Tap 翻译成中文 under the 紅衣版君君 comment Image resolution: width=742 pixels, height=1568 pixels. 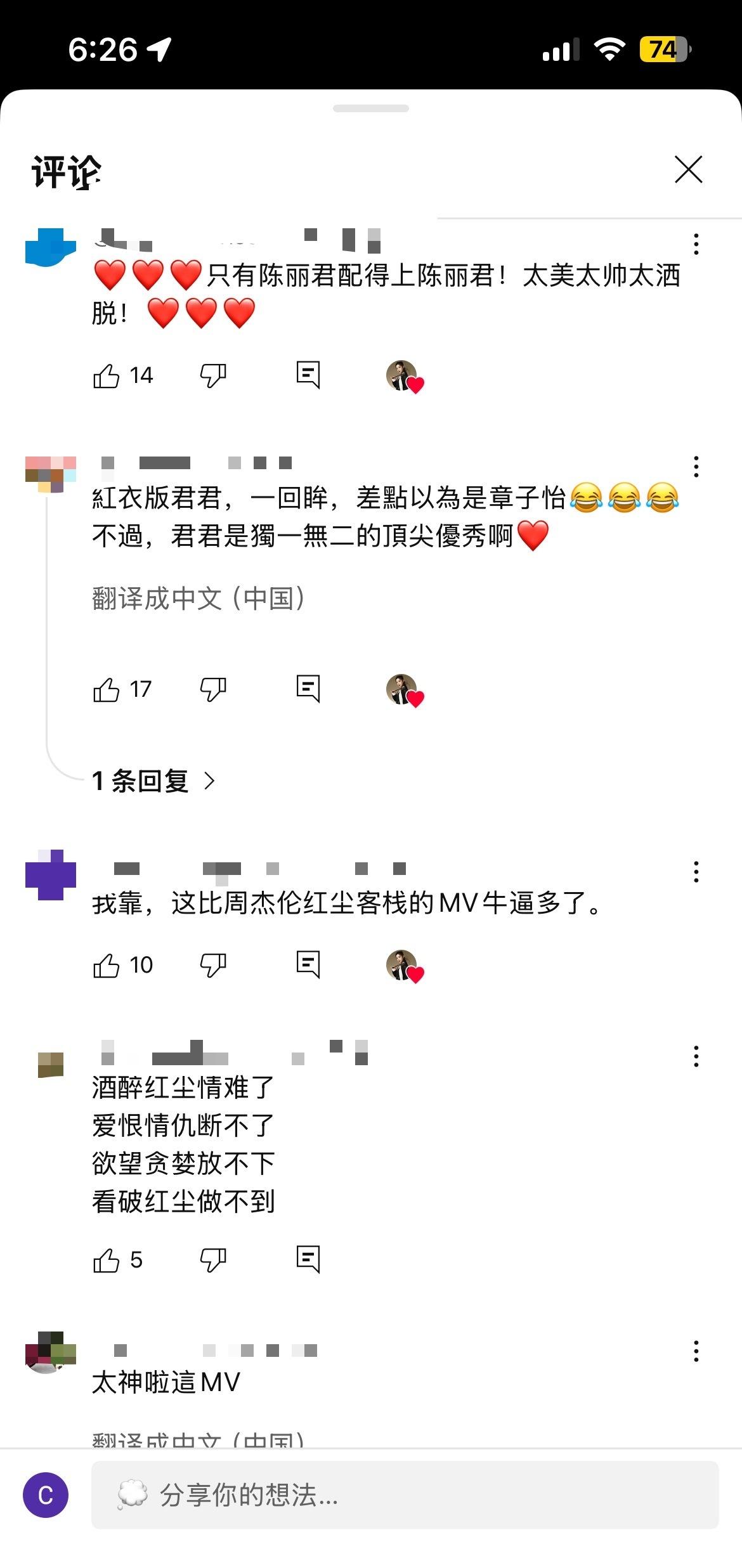(199, 599)
